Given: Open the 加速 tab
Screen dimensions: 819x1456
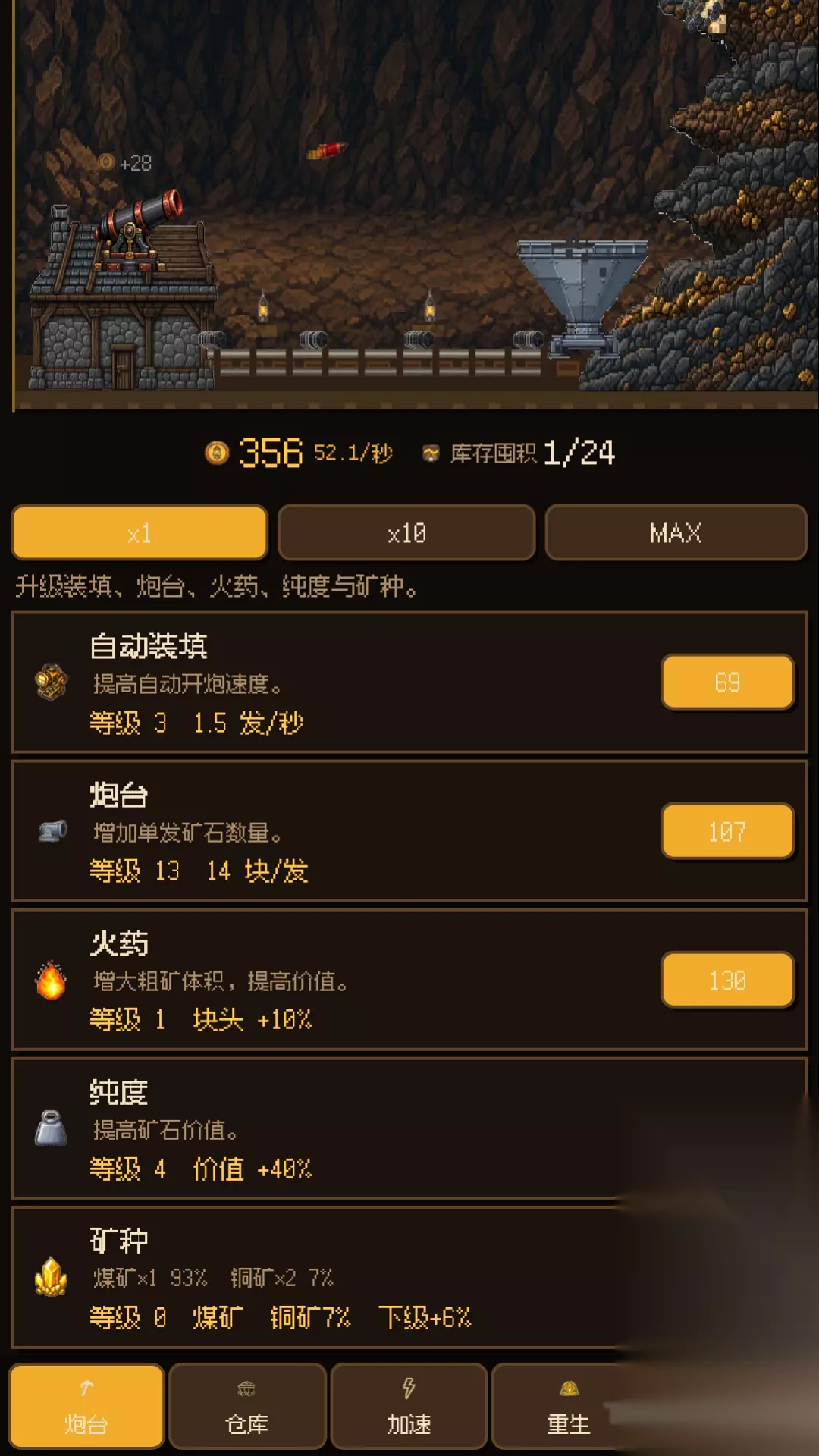Looking at the screenshot, I should click(409, 1407).
